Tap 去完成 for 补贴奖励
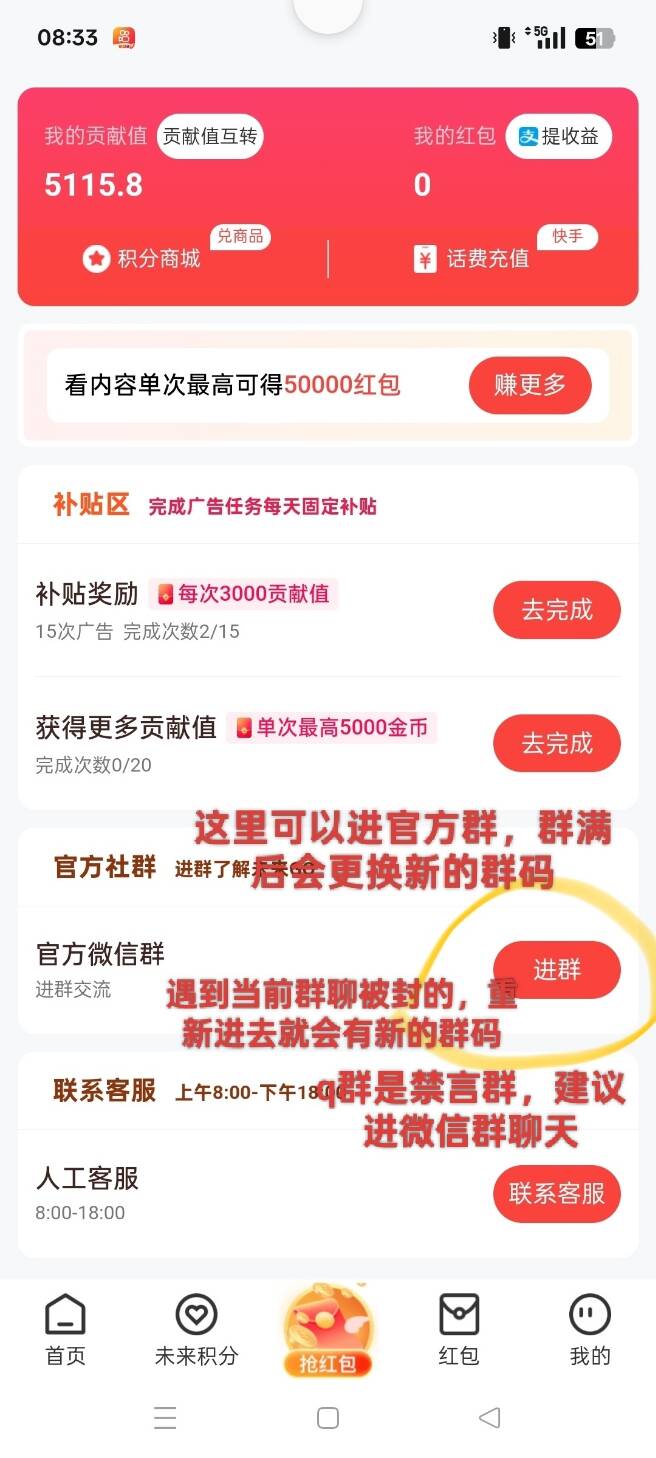This screenshot has width=656, height=1458. [557, 609]
